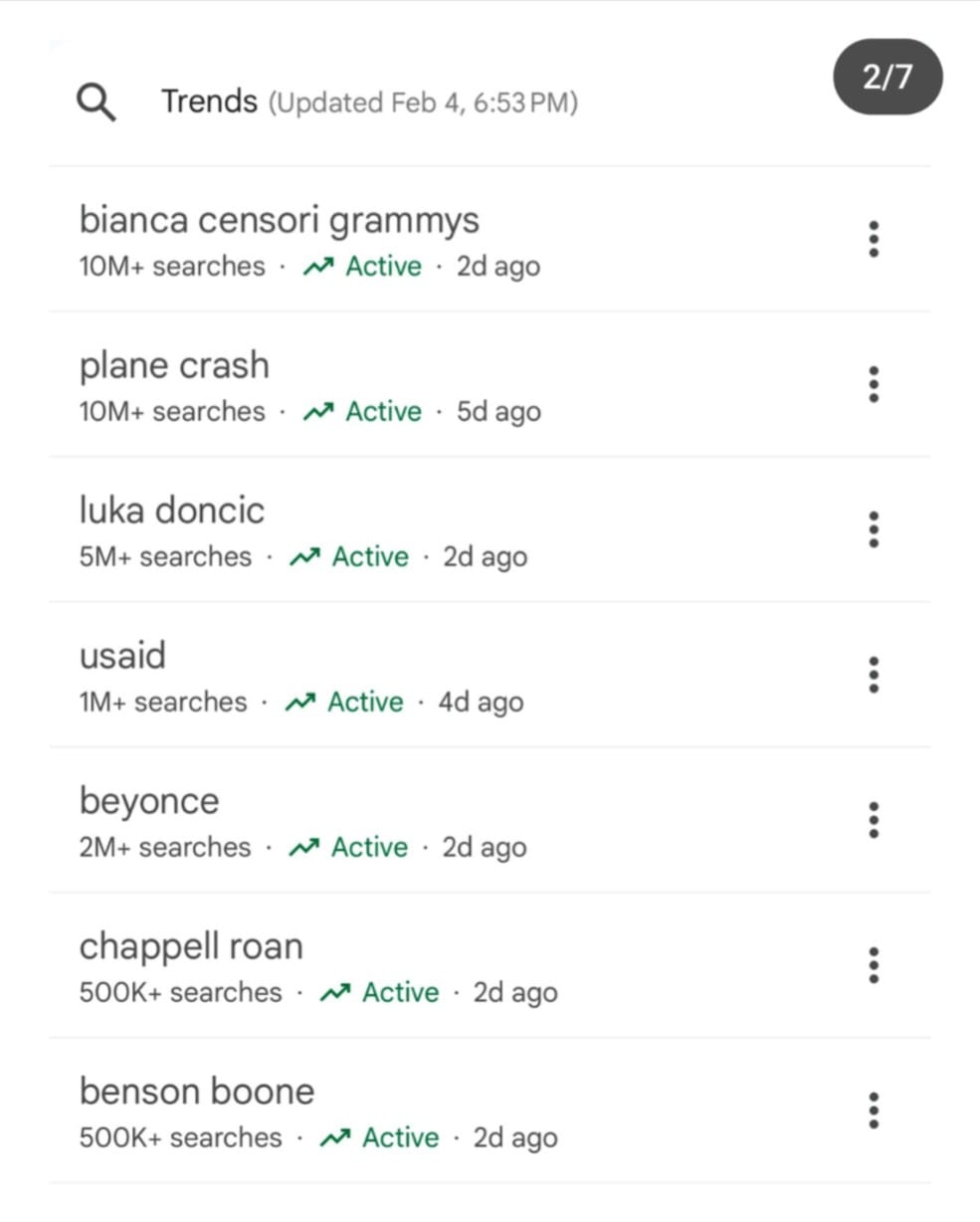Open more options for bianca censori grammys
Image resolution: width=980 pixels, height=1222 pixels.
874,240
